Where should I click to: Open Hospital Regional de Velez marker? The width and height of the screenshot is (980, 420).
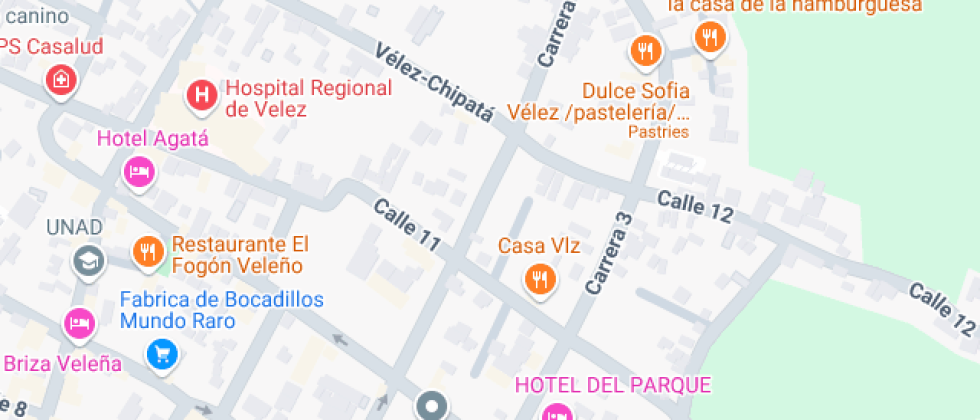[203, 96]
